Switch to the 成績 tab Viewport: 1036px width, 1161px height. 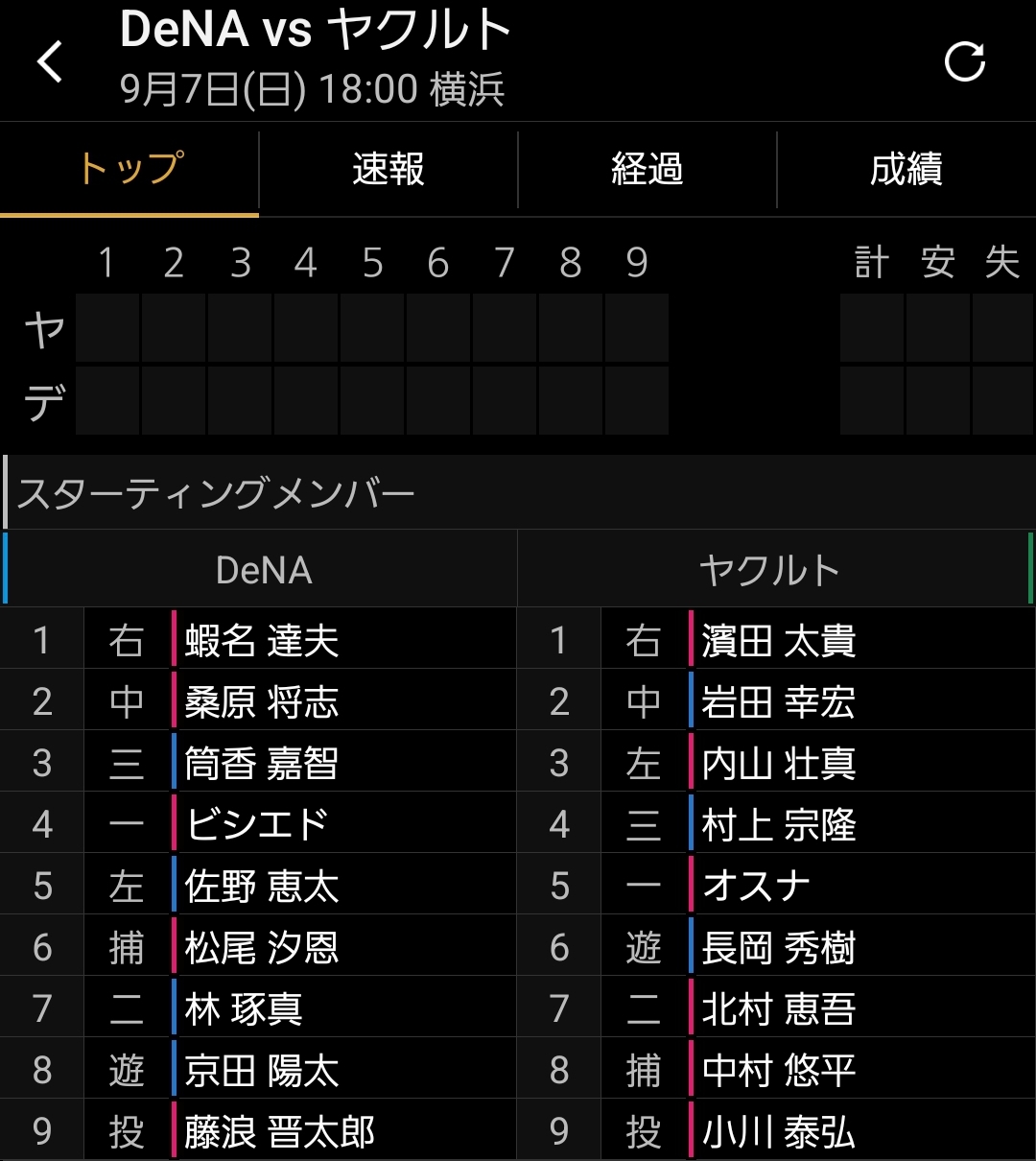(906, 170)
